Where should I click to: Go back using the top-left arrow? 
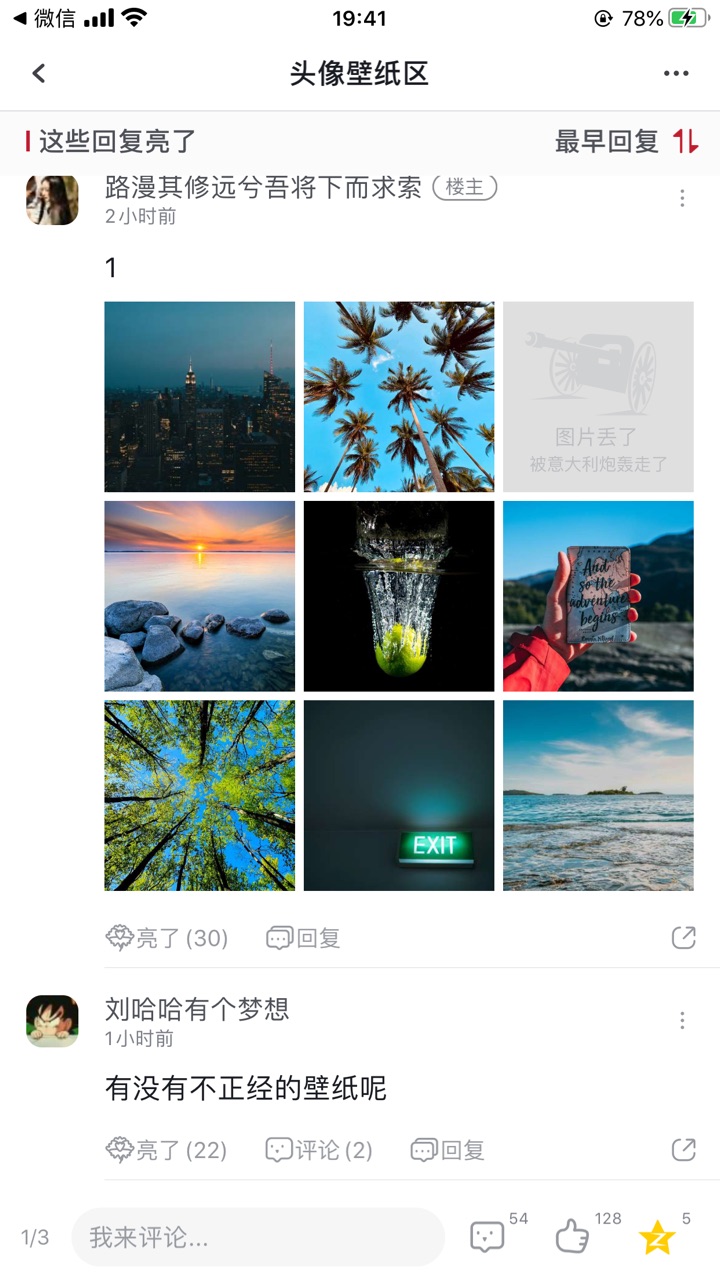click(39, 73)
